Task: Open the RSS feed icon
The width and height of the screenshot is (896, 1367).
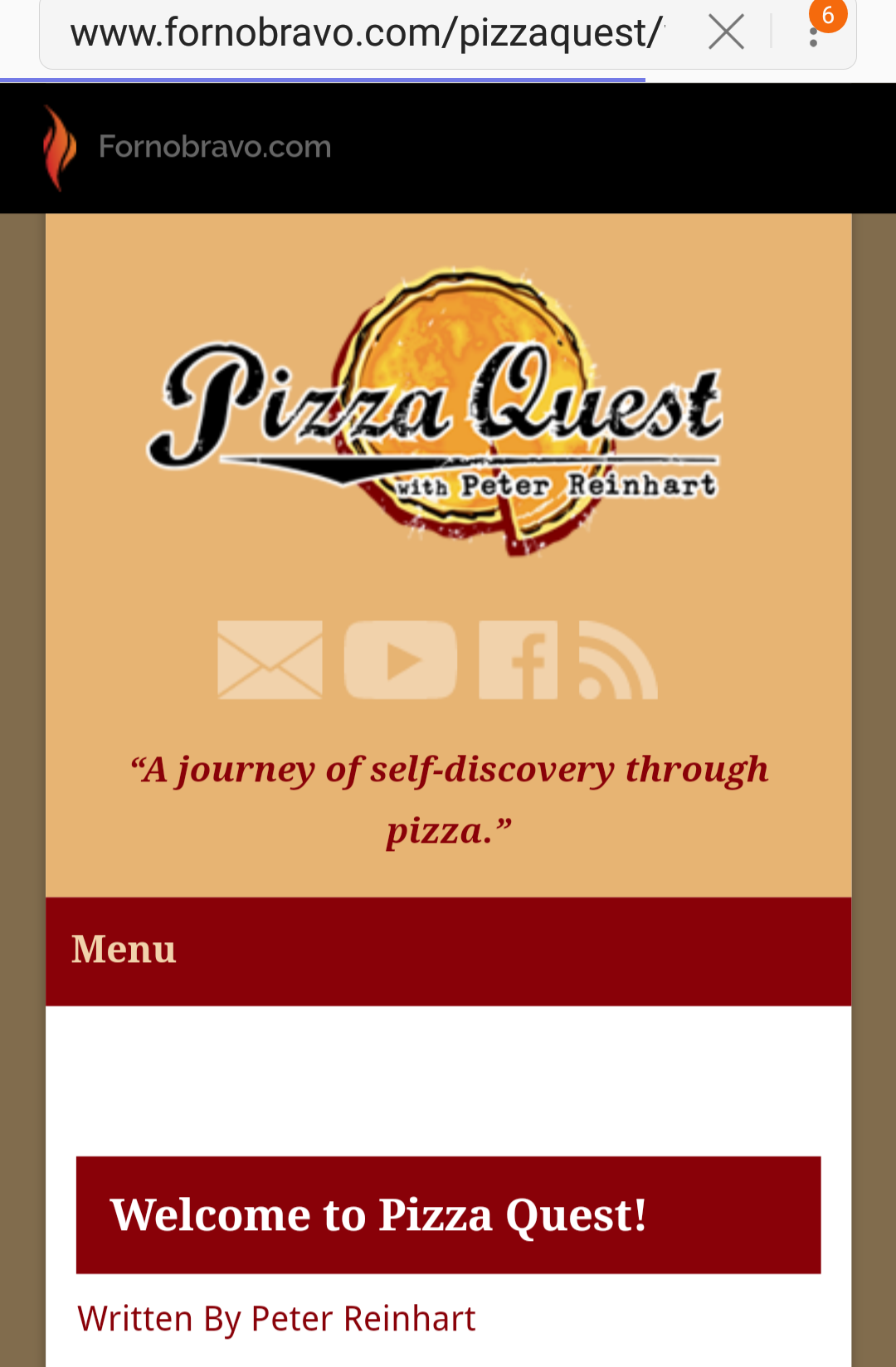Action: tap(617, 660)
